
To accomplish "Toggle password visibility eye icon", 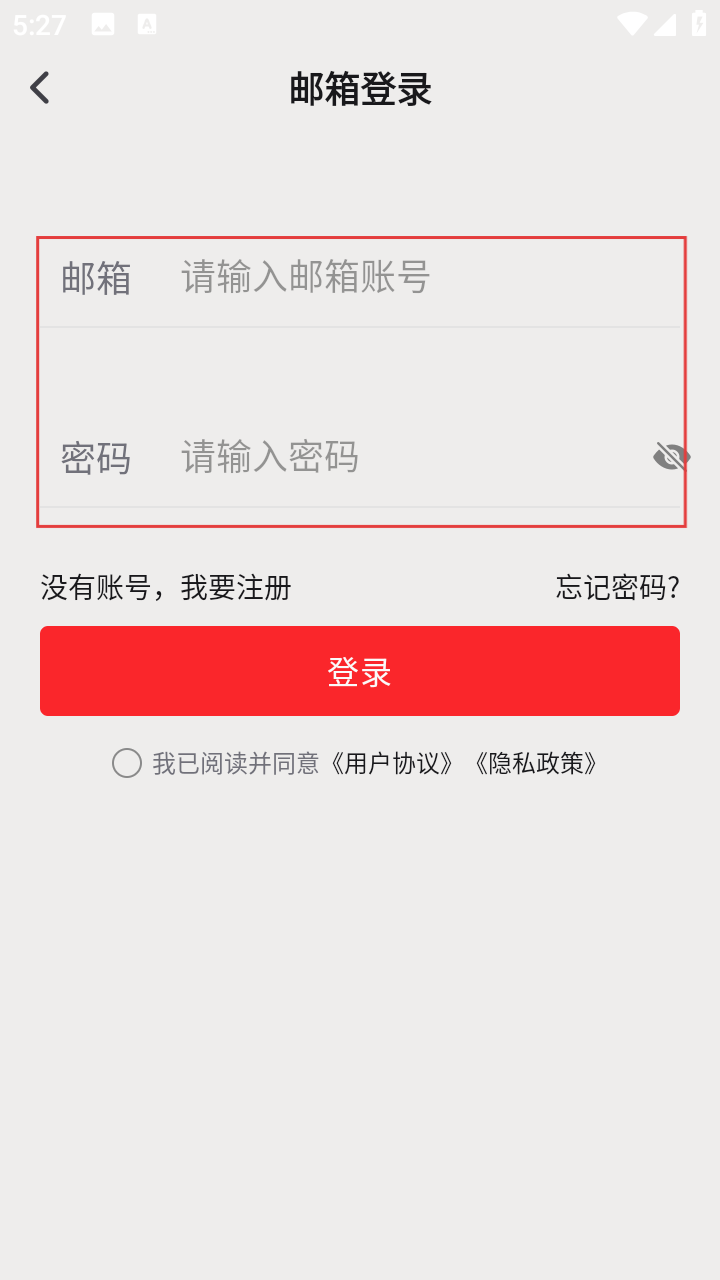I will (671, 457).
